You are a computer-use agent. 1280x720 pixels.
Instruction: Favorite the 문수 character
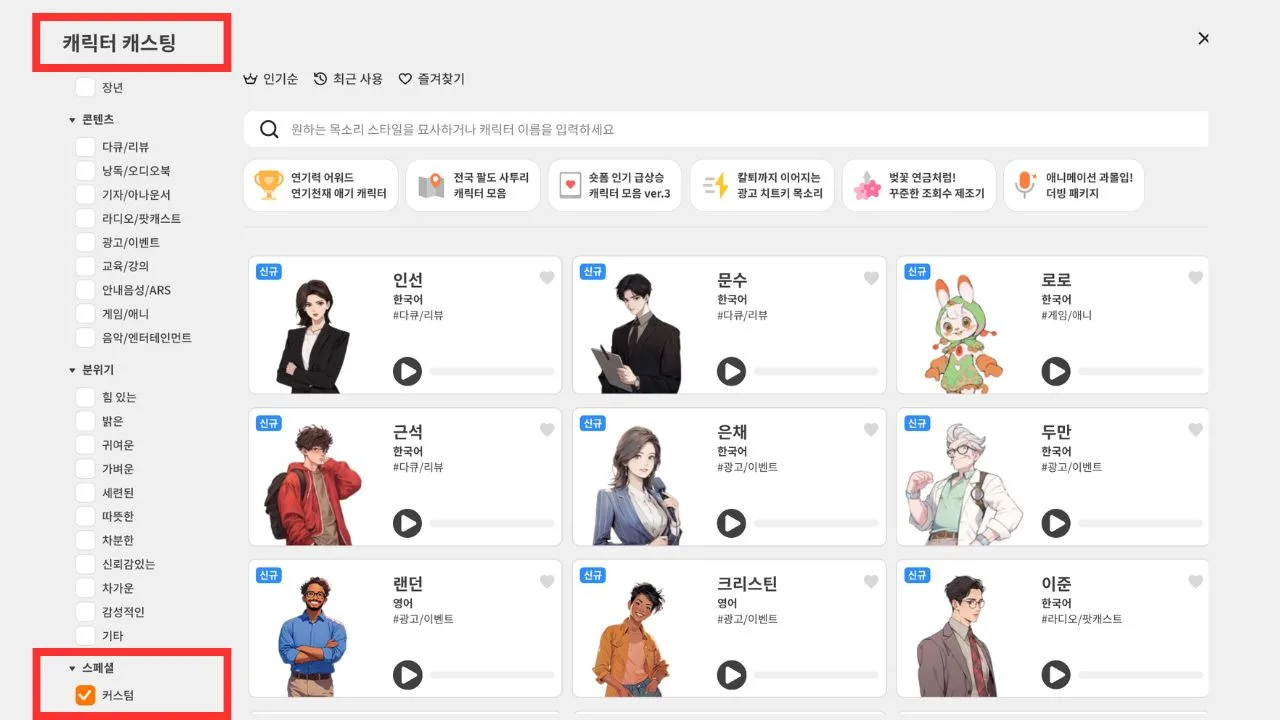[x=871, y=278]
